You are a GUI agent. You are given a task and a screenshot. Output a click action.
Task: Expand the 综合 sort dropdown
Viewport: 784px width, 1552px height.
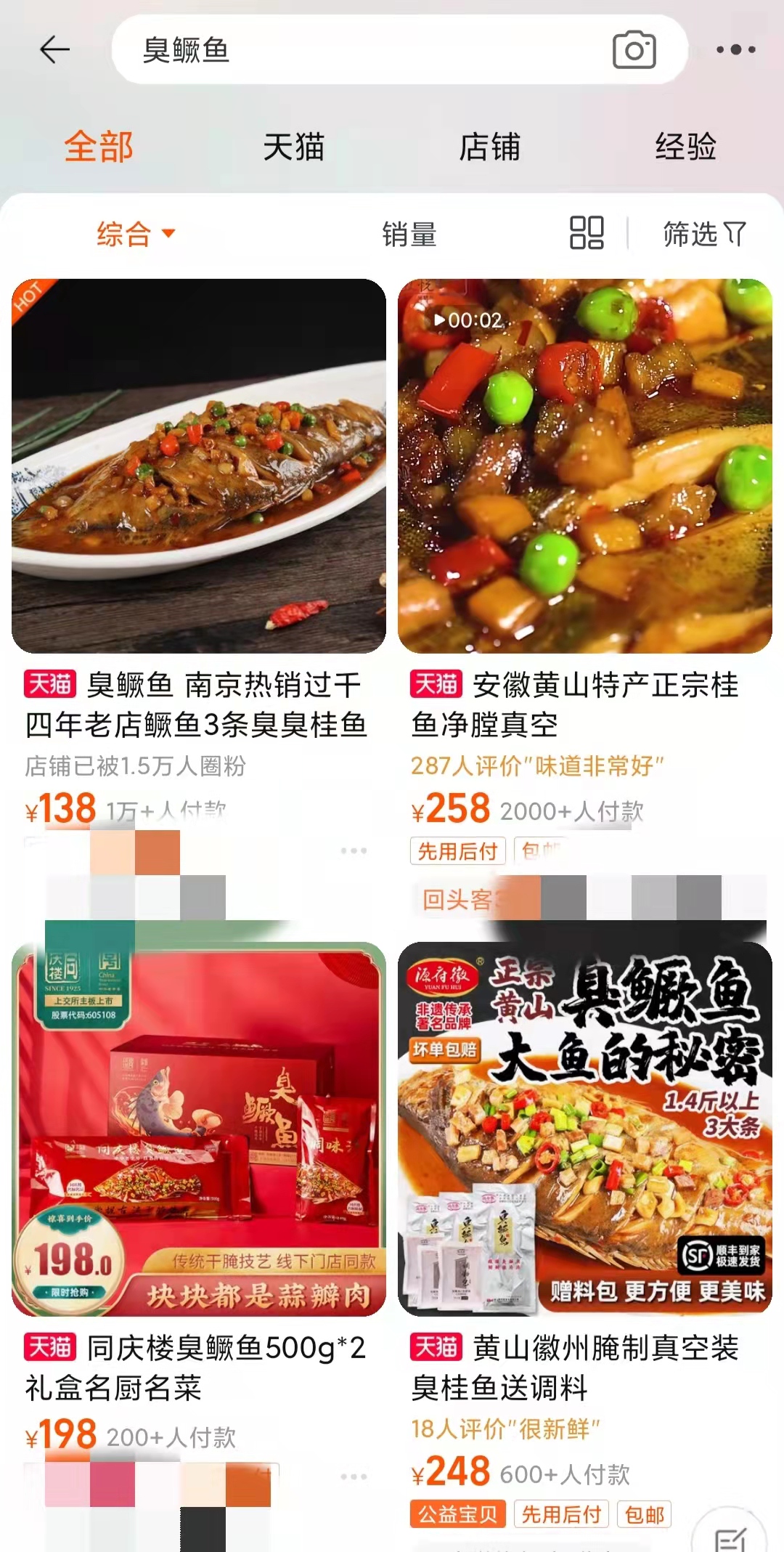(136, 234)
